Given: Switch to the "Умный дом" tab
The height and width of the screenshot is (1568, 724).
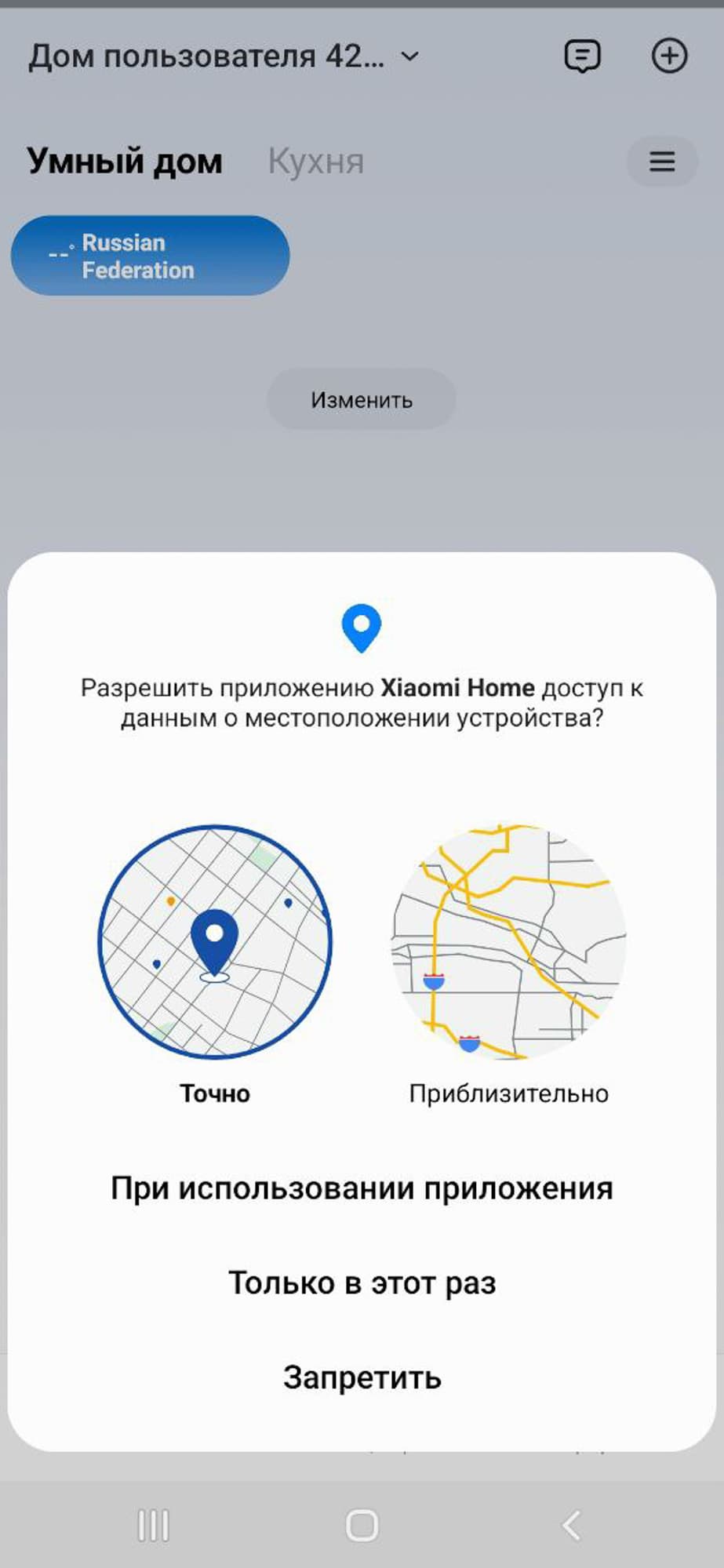Looking at the screenshot, I should (125, 162).
